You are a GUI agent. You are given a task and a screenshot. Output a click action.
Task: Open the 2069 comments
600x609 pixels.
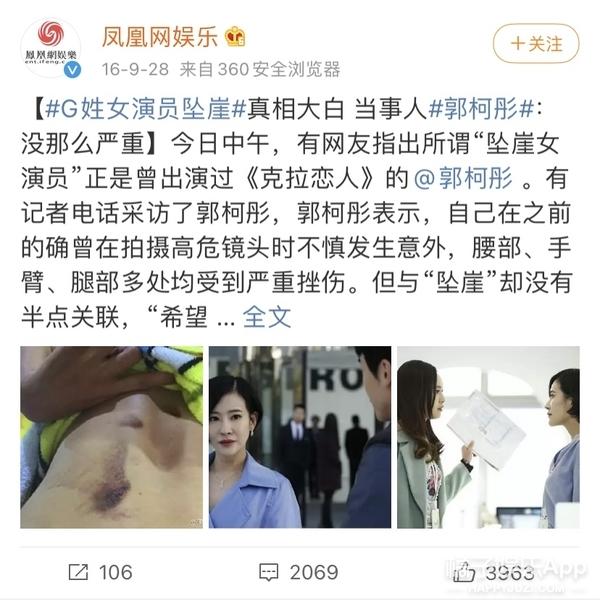tap(300, 572)
